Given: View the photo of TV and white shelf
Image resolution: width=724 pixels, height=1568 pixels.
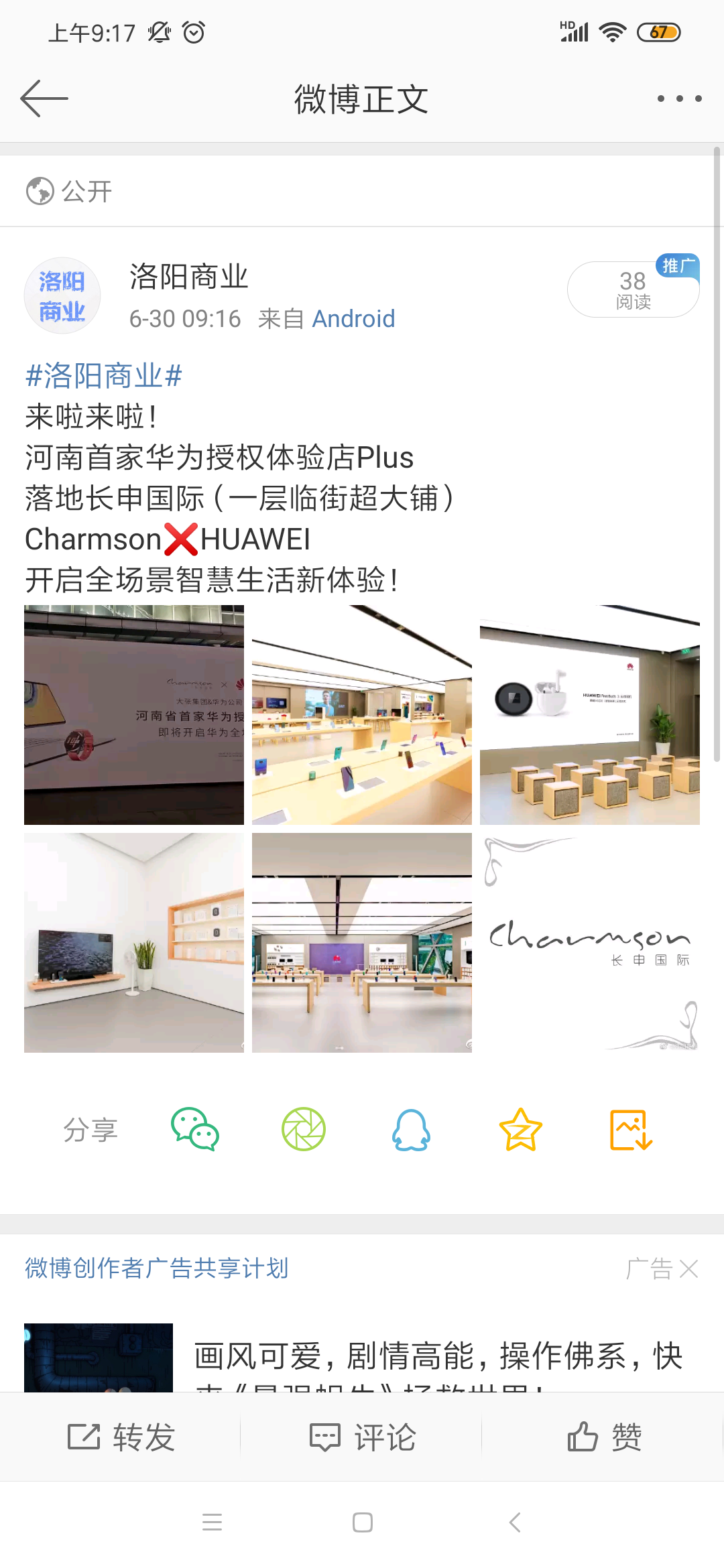Looking at the screenshot, I should point(134,943).
